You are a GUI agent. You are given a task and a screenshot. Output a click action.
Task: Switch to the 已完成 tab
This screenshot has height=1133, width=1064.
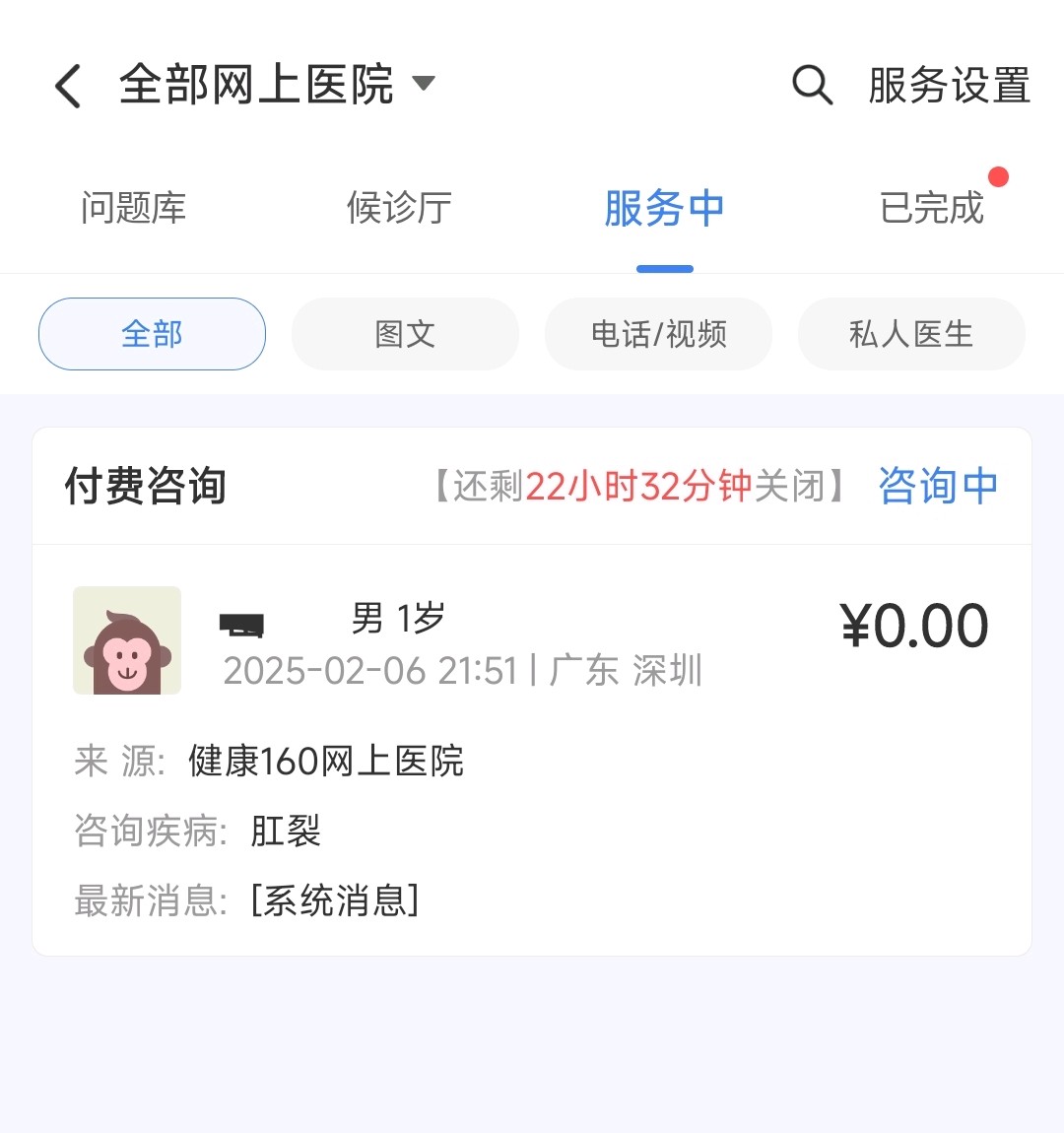click(931, 208)
